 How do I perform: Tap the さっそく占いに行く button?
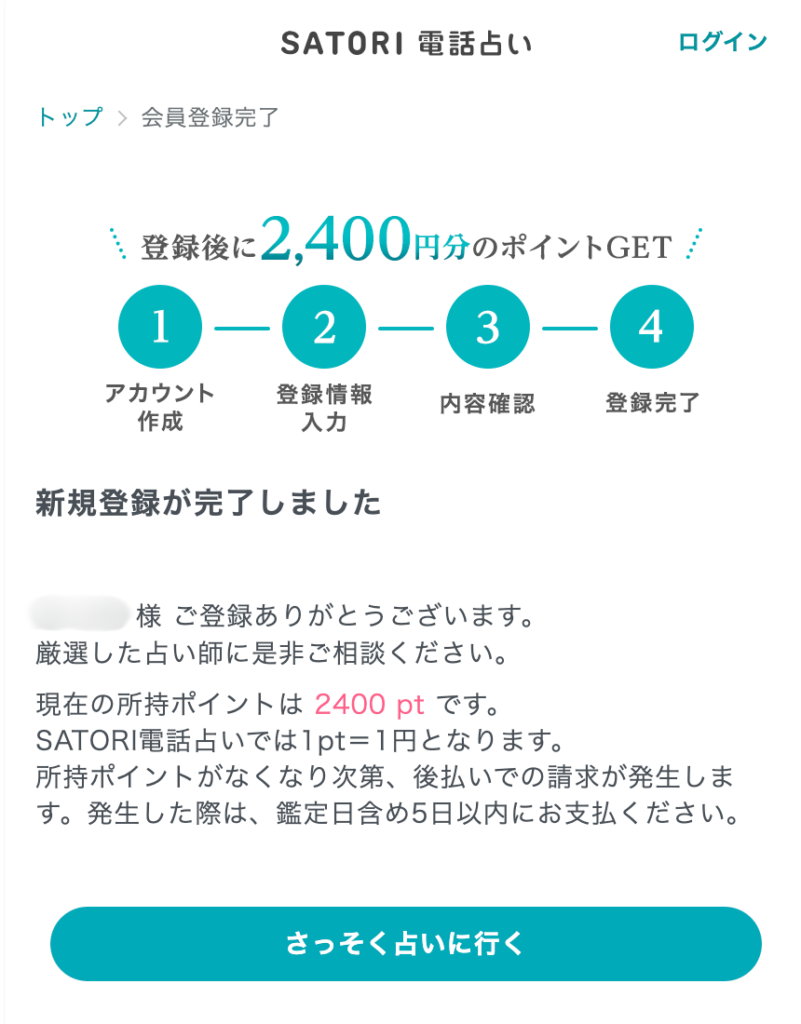pyautogui.click(x=405, y=943)
